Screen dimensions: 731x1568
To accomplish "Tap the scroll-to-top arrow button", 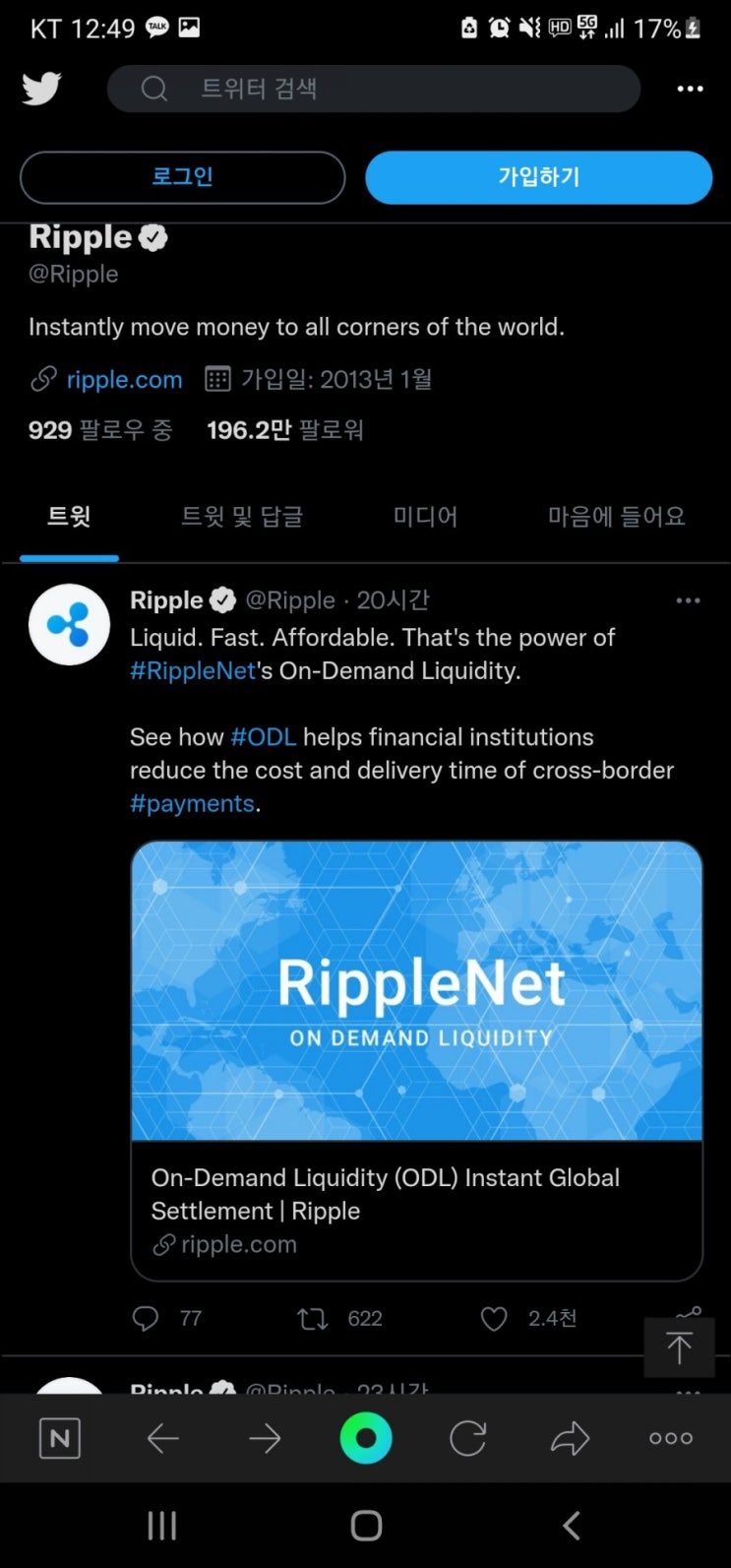I will click(x=679, y=1347).
